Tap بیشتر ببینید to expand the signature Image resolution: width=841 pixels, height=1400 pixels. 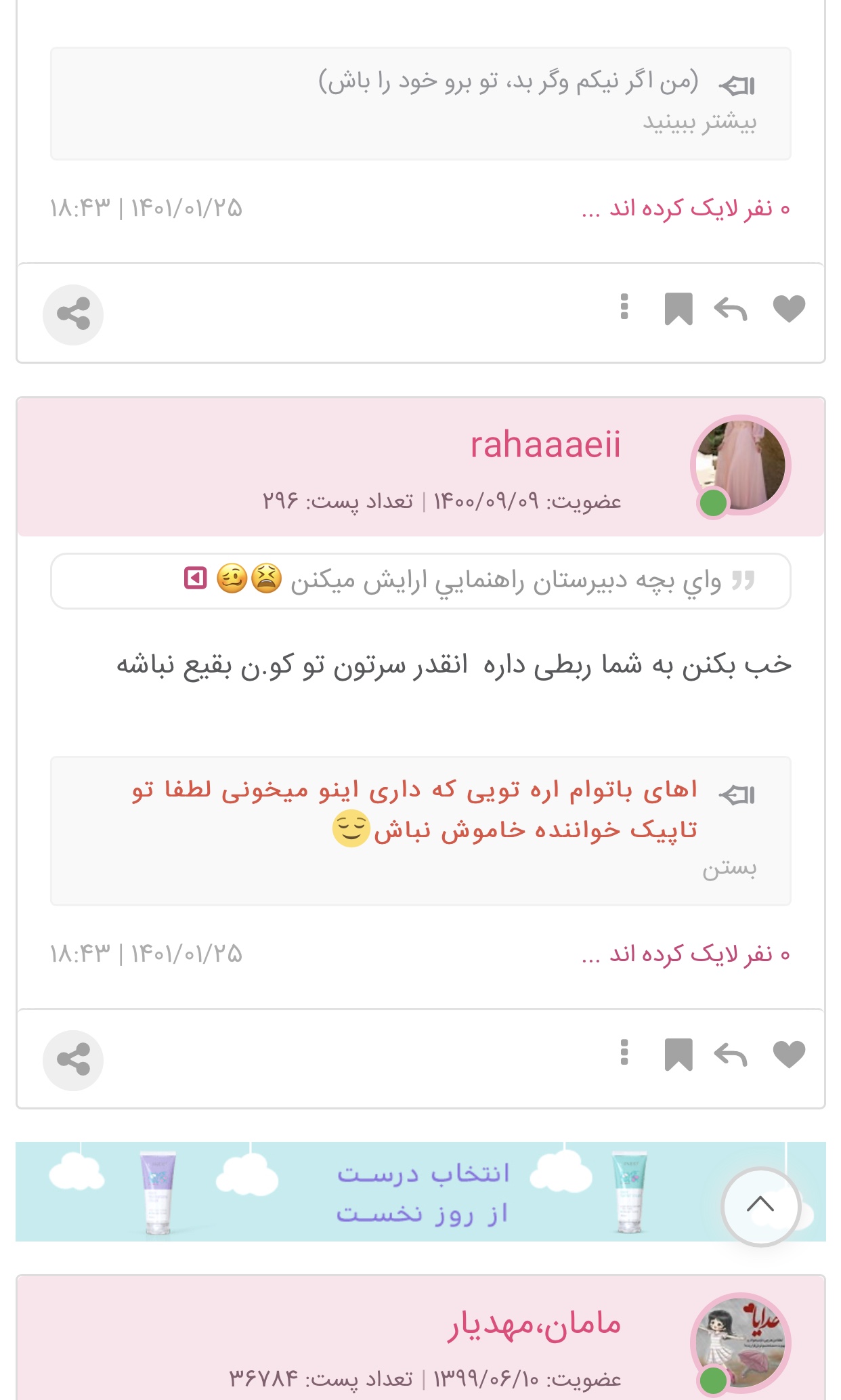tap(699, 123)
